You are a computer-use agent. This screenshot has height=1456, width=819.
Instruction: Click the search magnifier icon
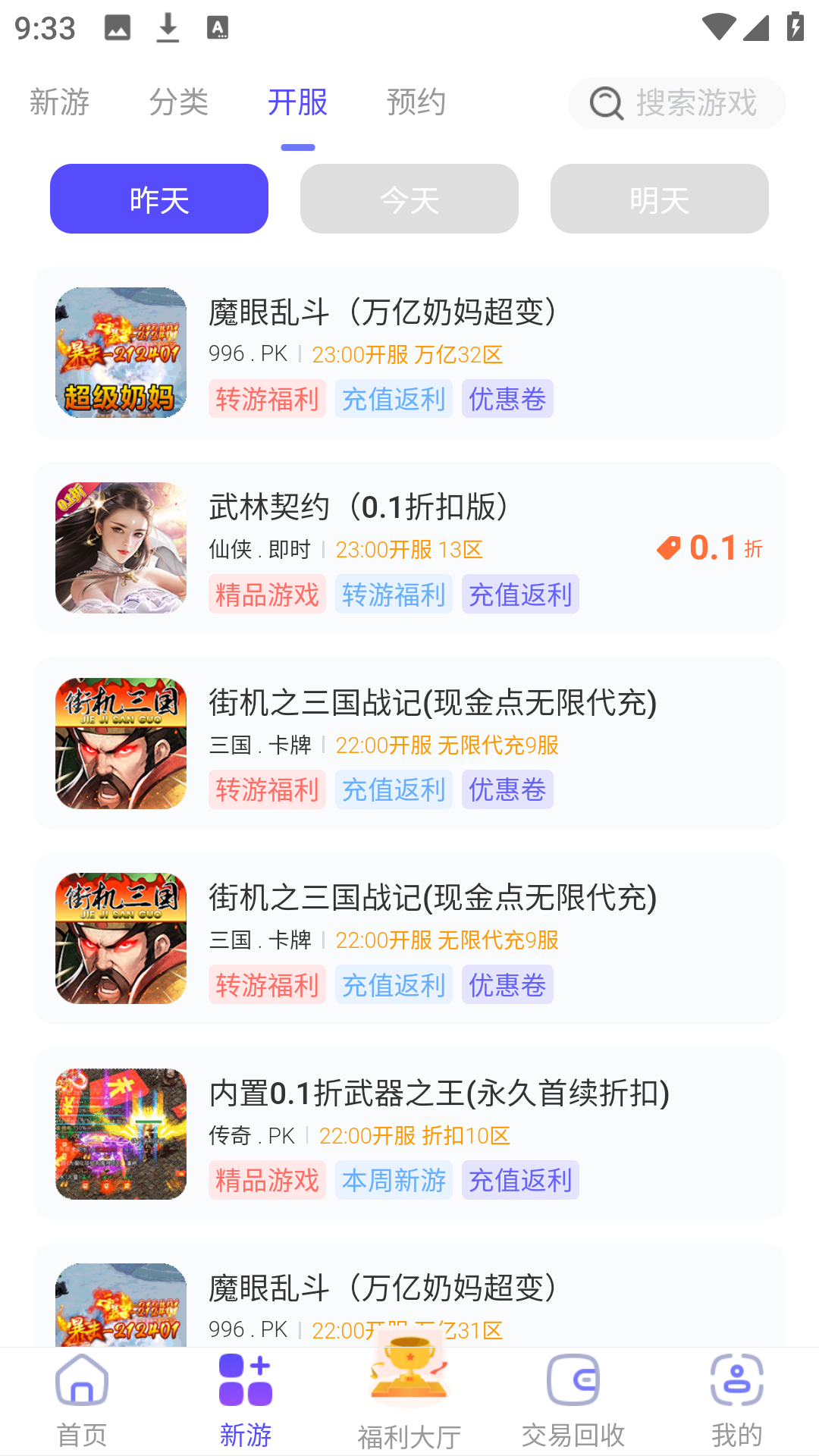(x=604, y=104)
